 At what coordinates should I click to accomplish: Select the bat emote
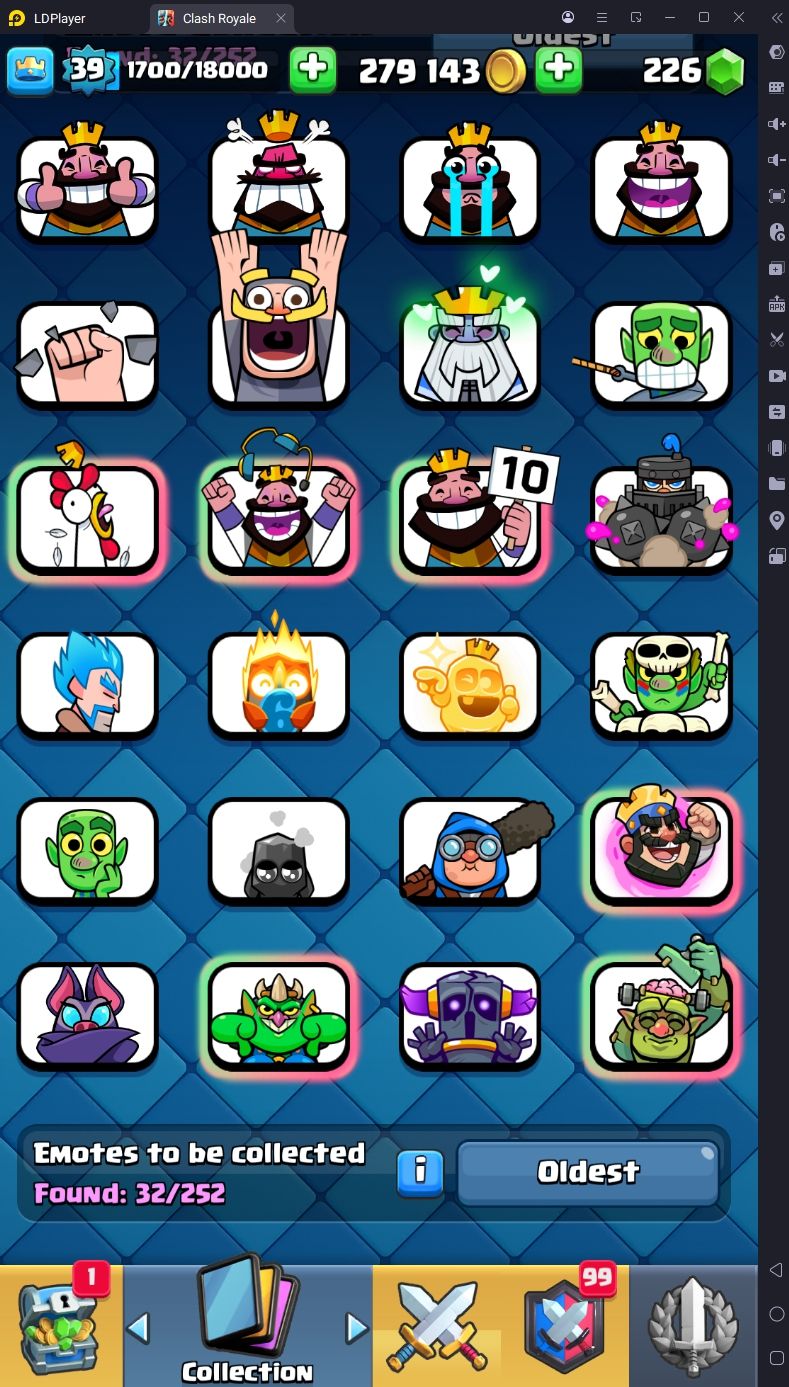pos(87,1015)
